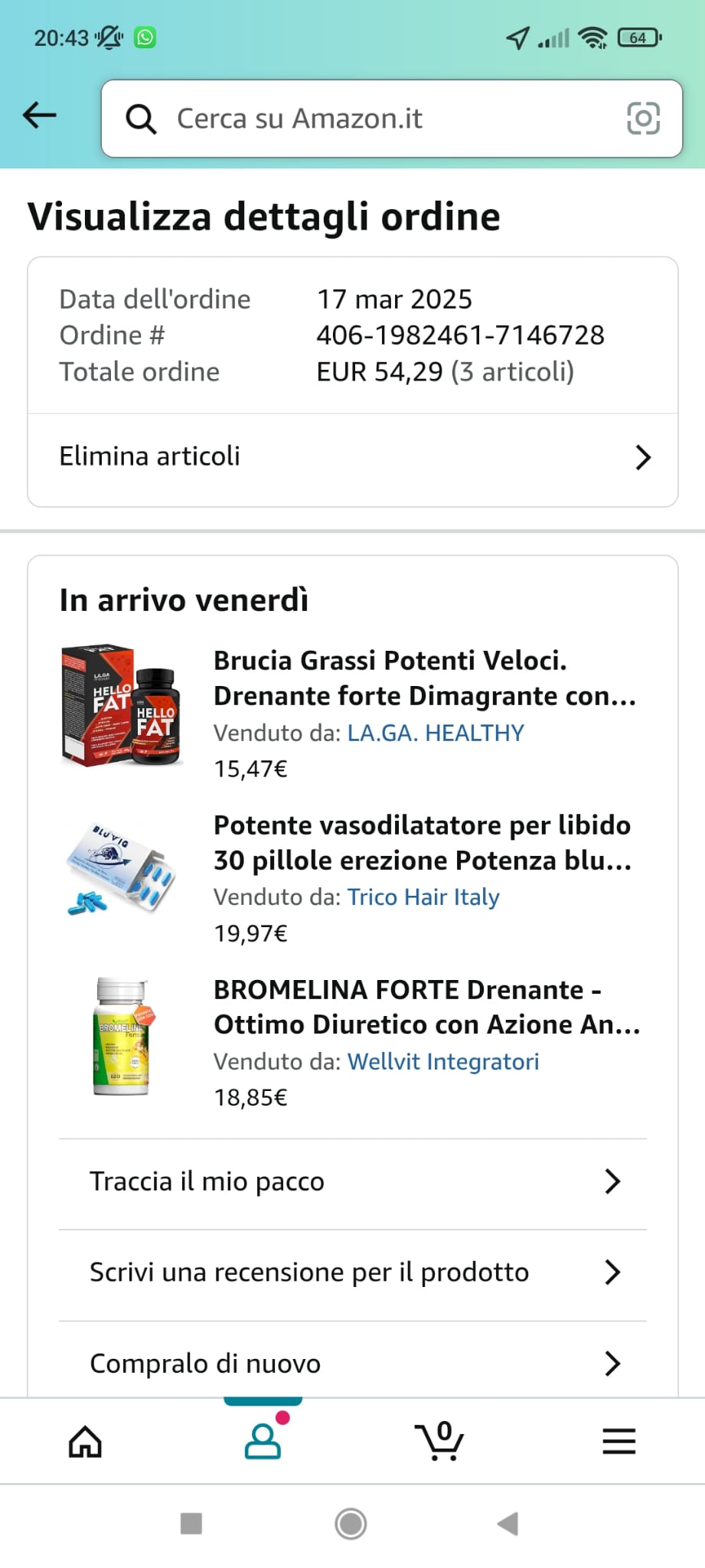Open the camera scan icon in search bar

(643, 119)
